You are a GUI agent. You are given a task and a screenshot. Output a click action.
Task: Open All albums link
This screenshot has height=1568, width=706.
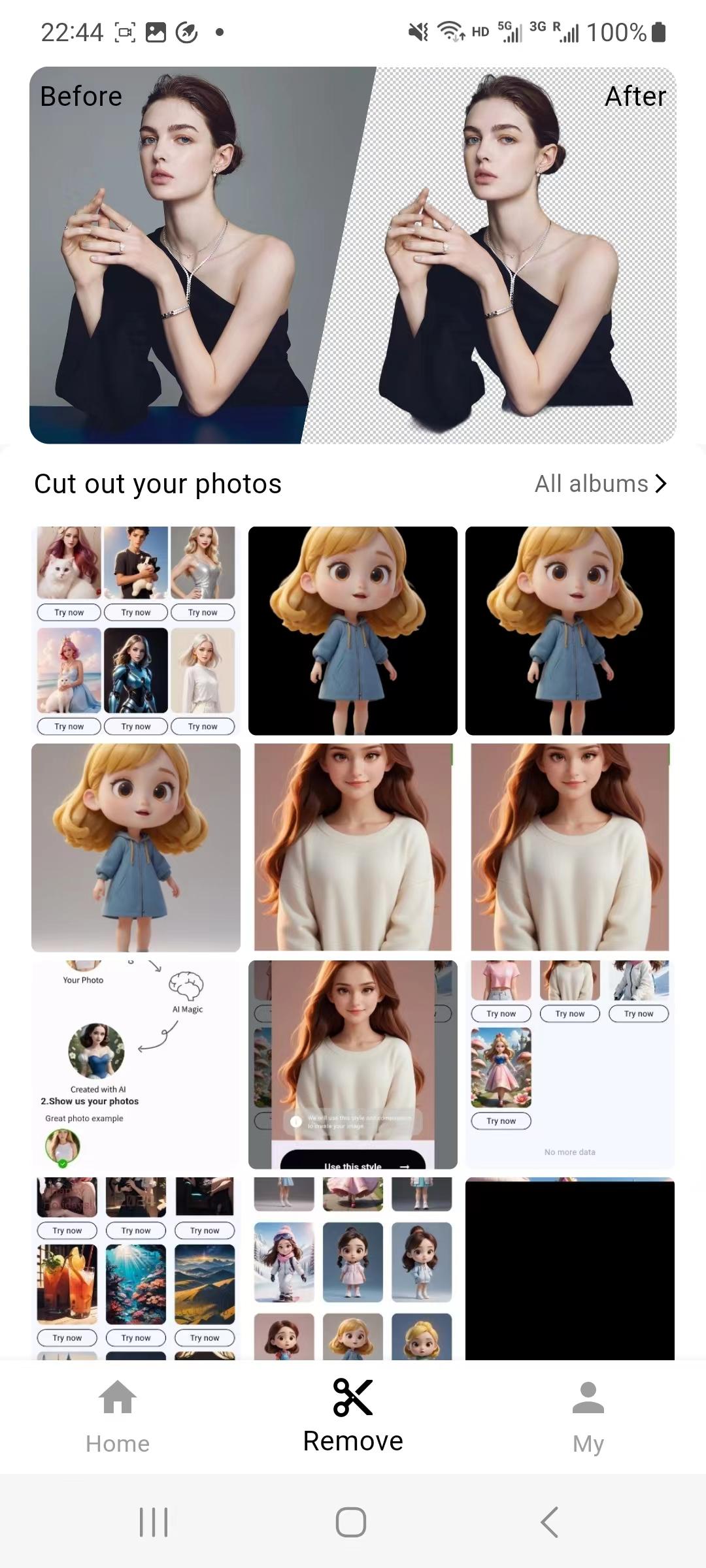pyautogui.click(x=601, y=484)
